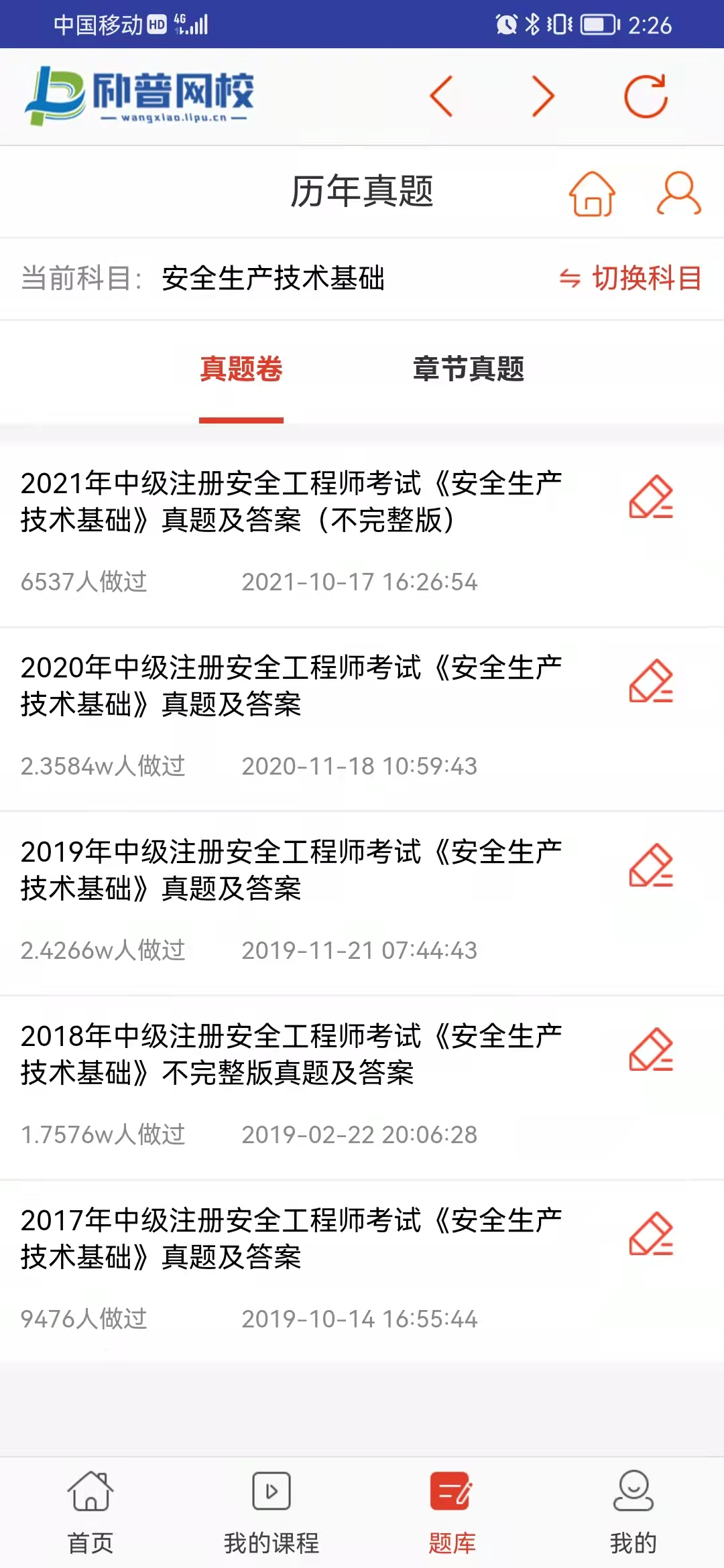The image size is (724, 1568).
Task: Select the 真题卷 tab
Action: [x=241, y=369]
